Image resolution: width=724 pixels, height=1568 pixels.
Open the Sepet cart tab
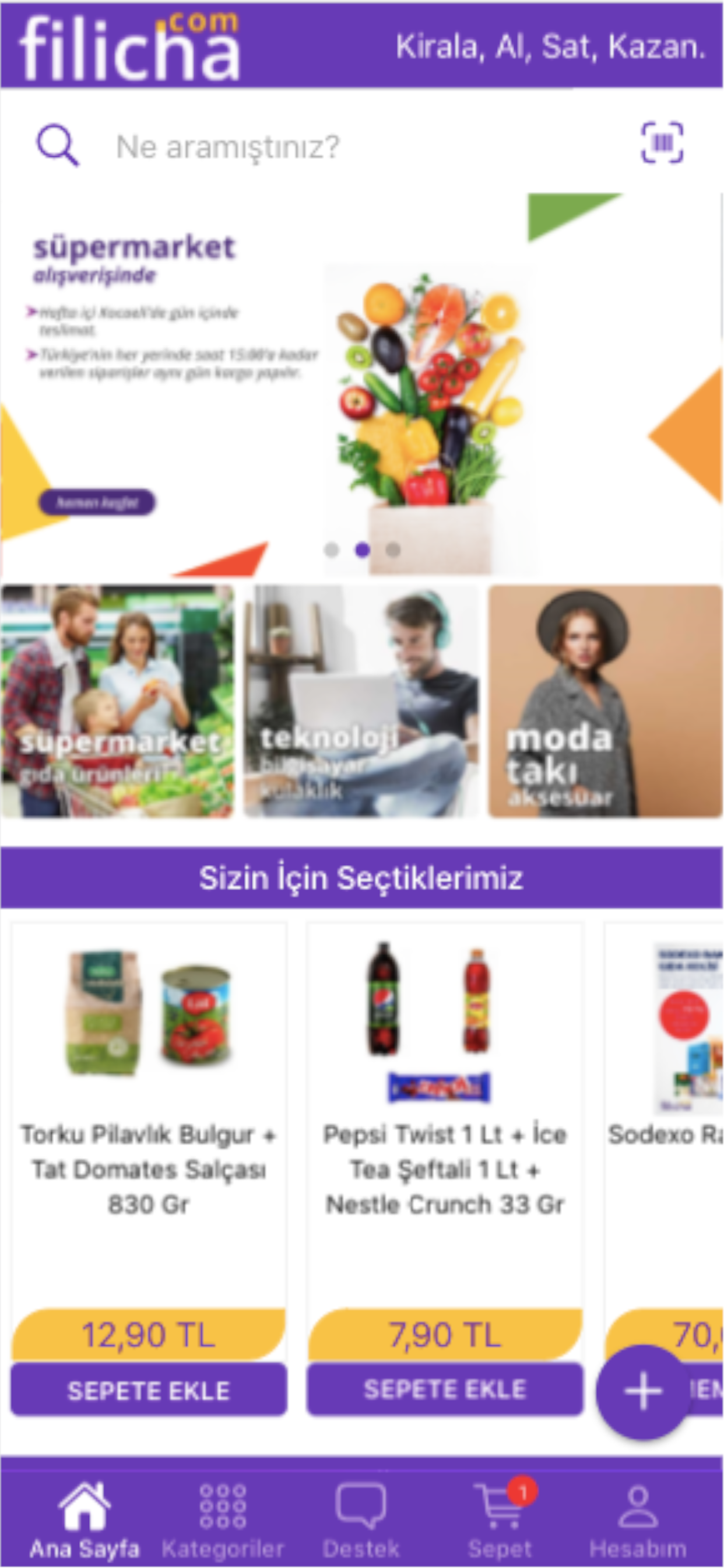[x=500, y=1520]
